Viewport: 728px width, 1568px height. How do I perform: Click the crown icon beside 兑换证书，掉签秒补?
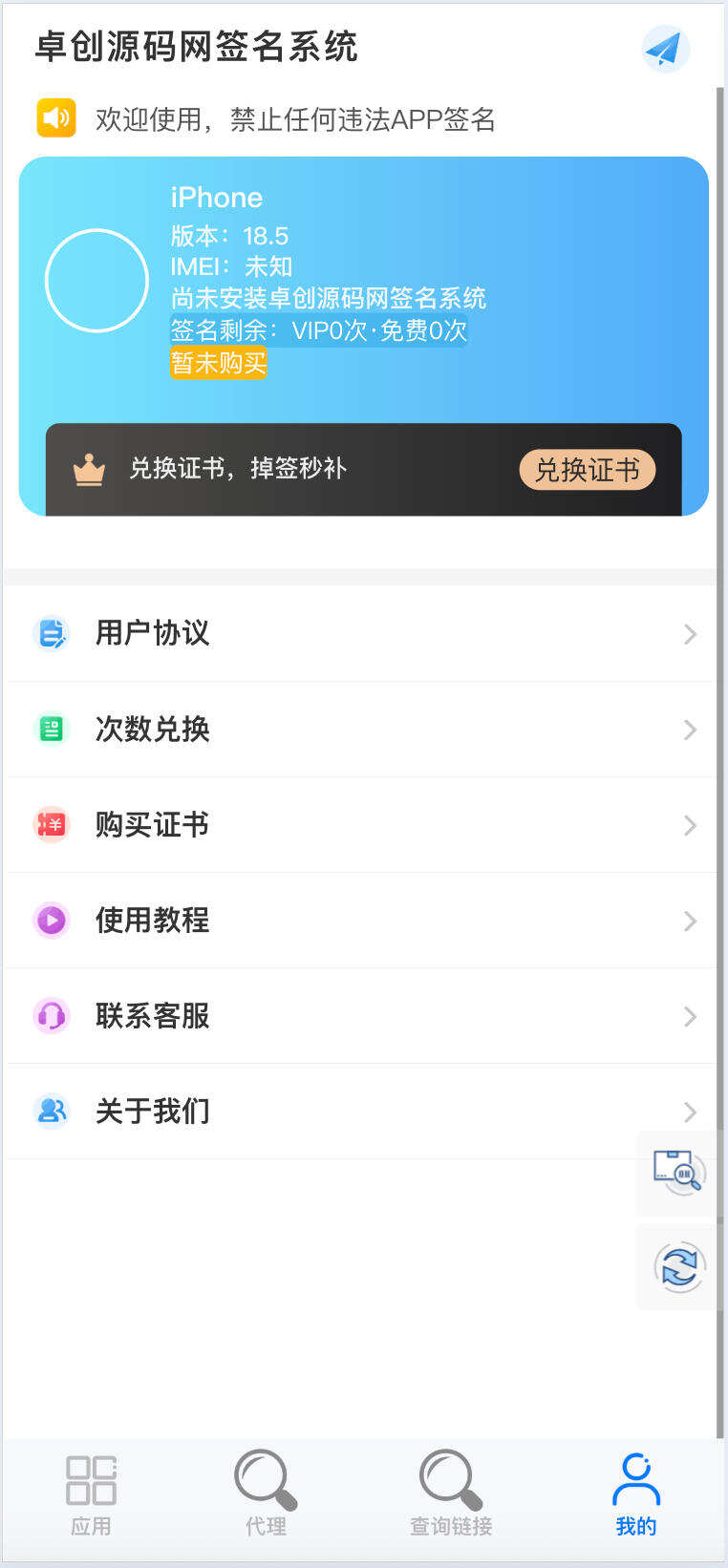tap(89, 469)
